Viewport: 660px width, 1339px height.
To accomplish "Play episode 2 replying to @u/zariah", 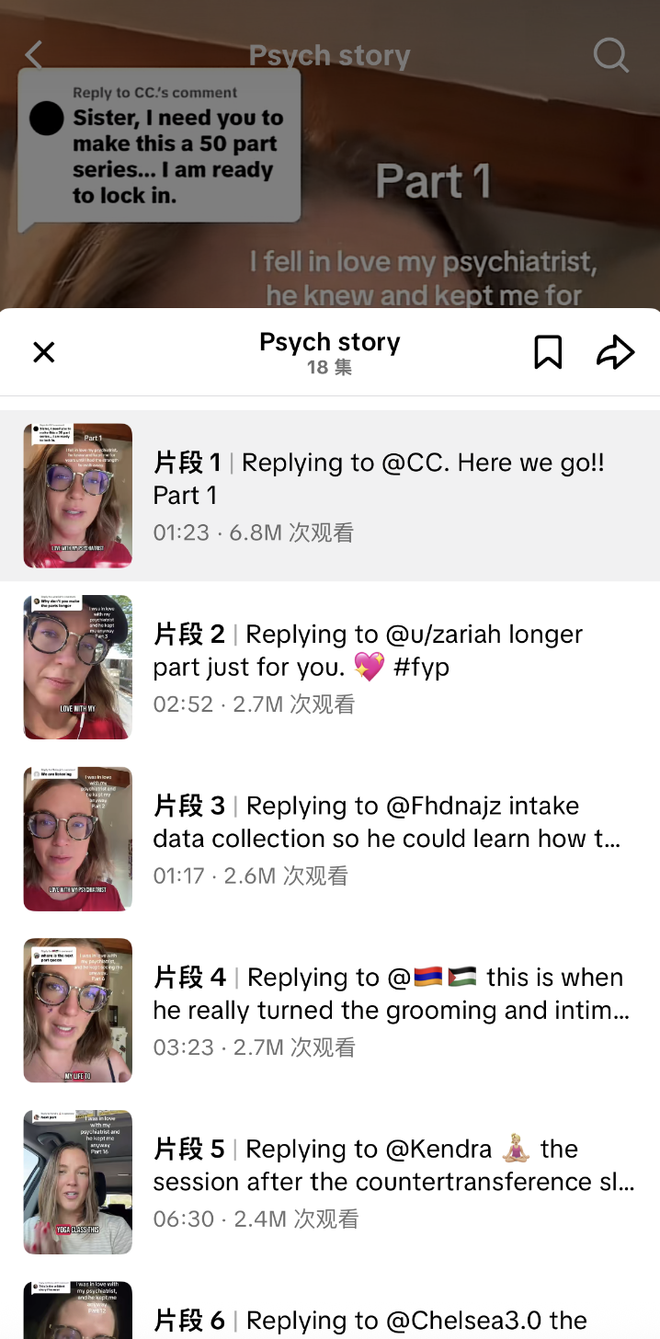I will pos(330,667).
